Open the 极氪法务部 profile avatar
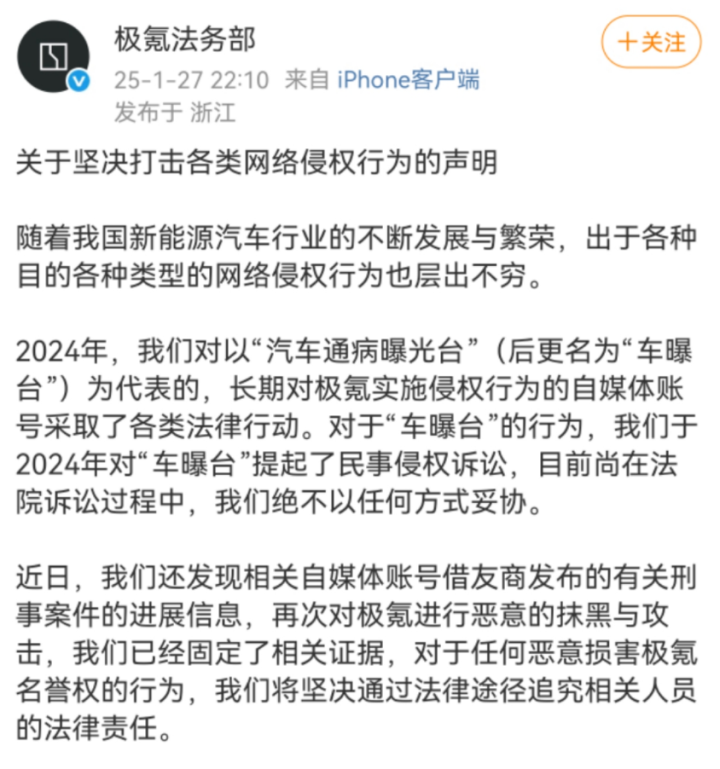Screen dimensions: 720x769 coord(53,57)
